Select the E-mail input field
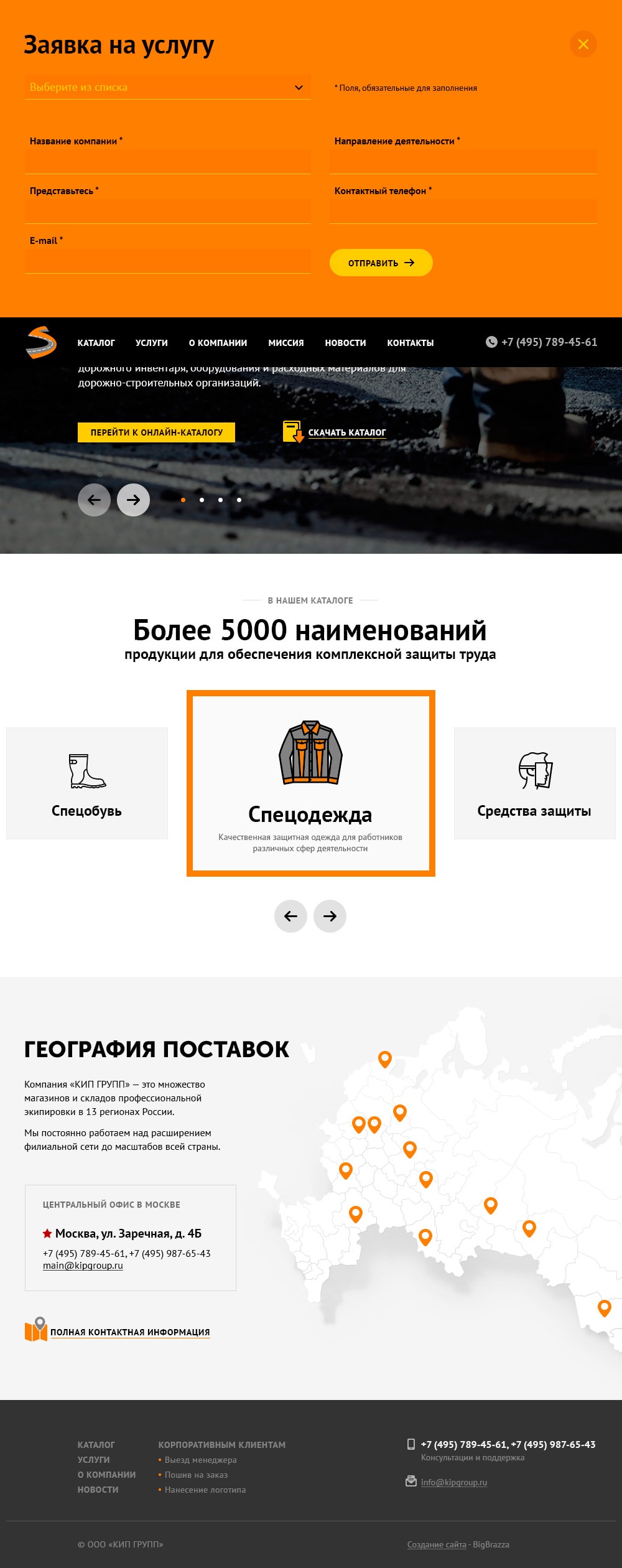This screenshot has height=1568, width=622. coord(167,261)
